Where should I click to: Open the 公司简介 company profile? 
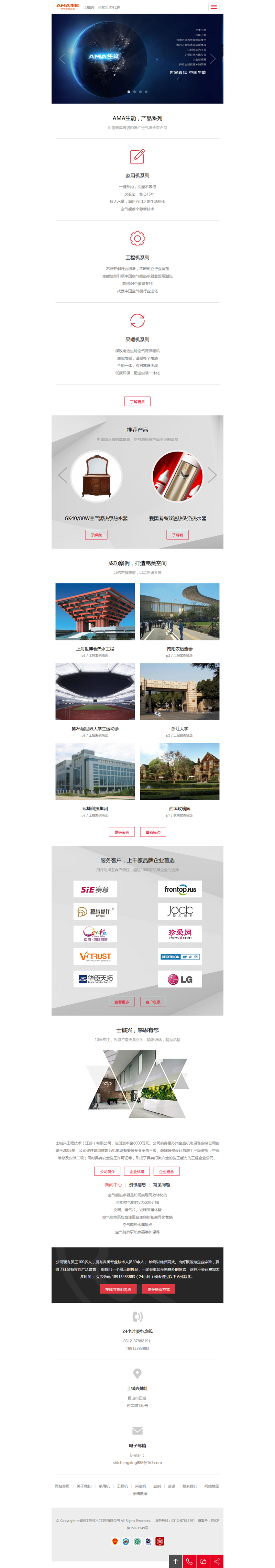click(107, 1171)
